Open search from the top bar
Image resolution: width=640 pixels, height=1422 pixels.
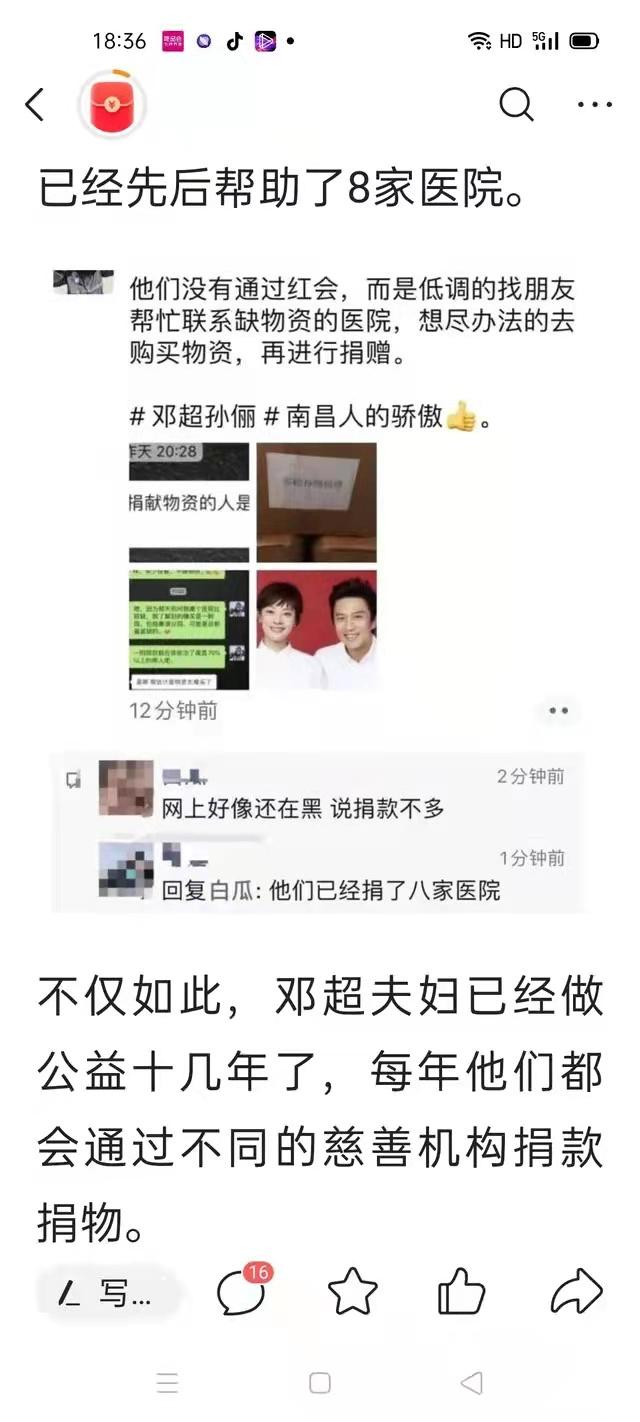(x=516, y=103)
